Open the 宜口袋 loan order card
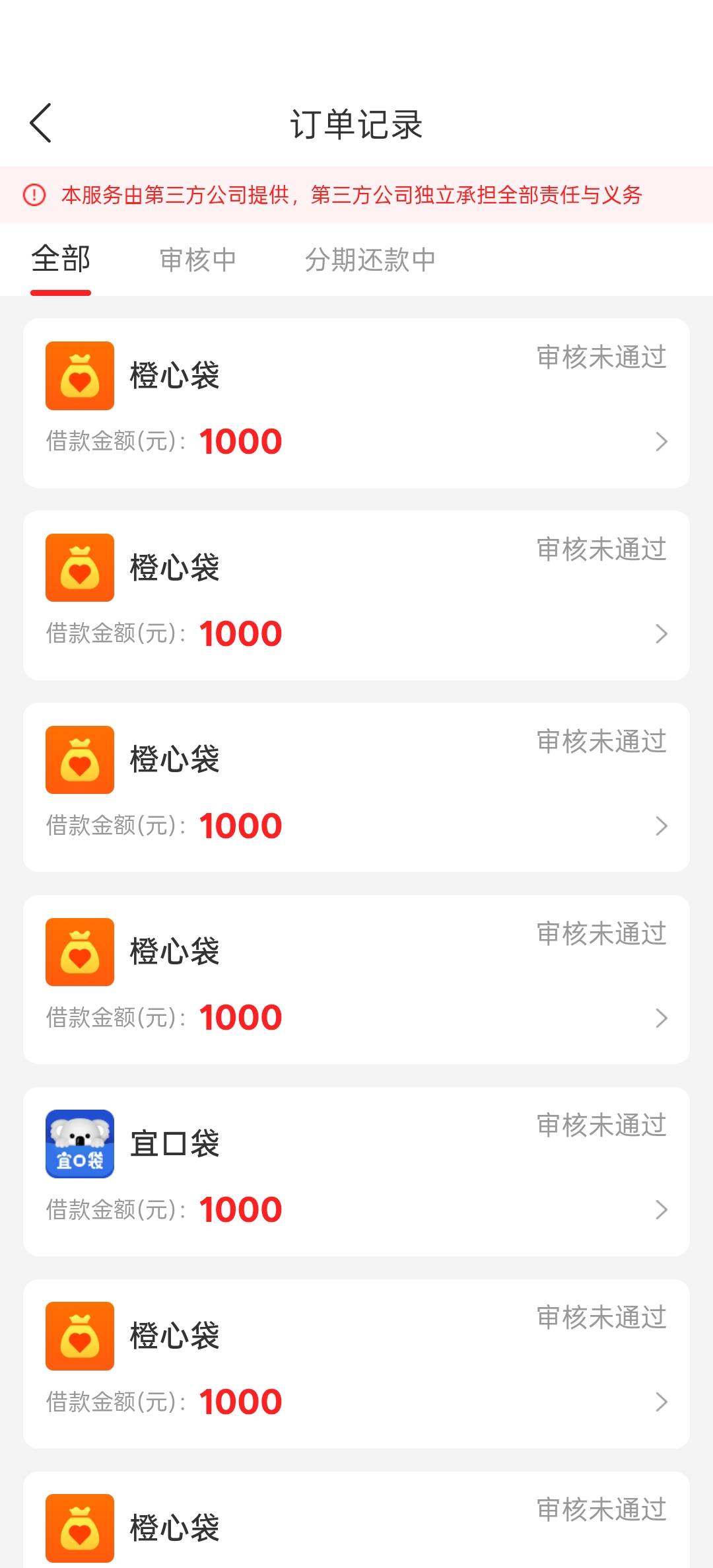 (356, 1171)
